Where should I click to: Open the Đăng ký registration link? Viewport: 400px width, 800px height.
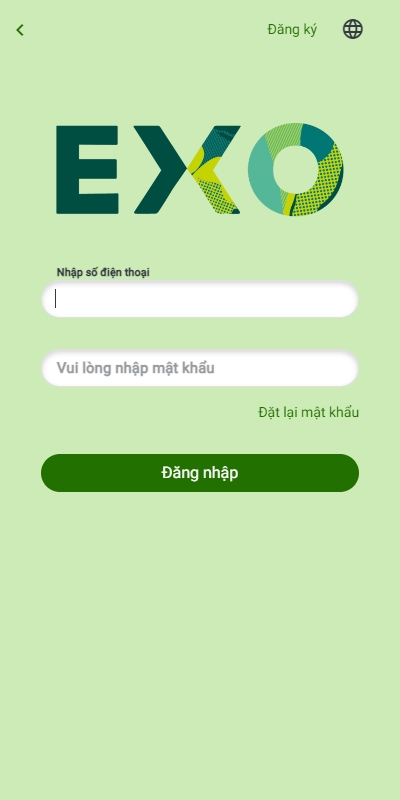coord(292,30)
